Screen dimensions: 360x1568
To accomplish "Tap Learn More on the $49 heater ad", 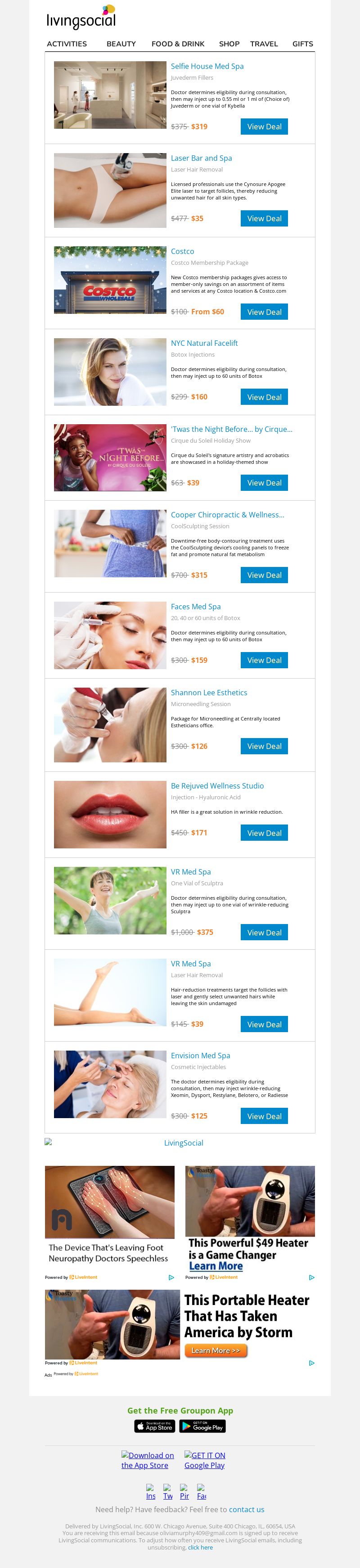I will coord(216,1266).
